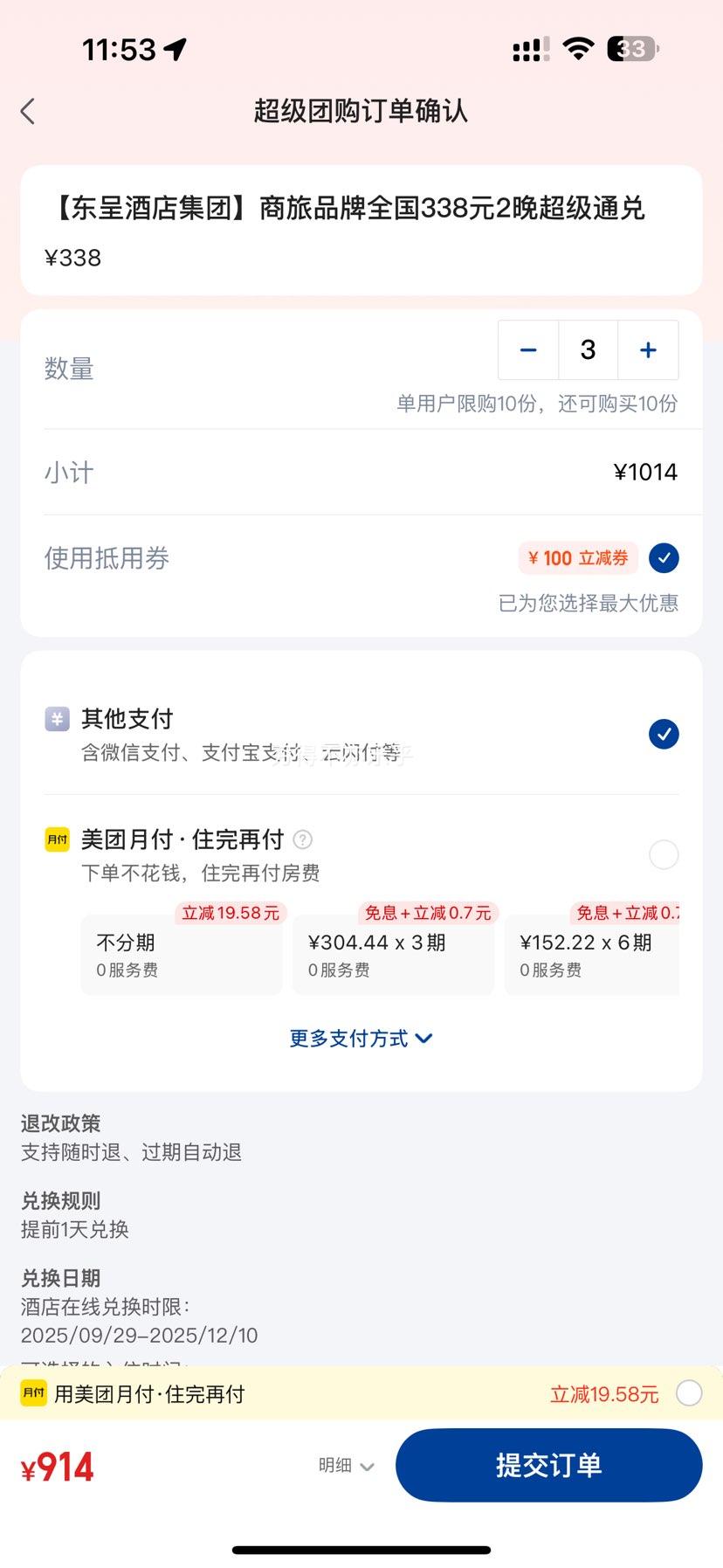723x1568 pixels.
Task: Expand the 明细 price breakdown
Action: point(346,1466)
